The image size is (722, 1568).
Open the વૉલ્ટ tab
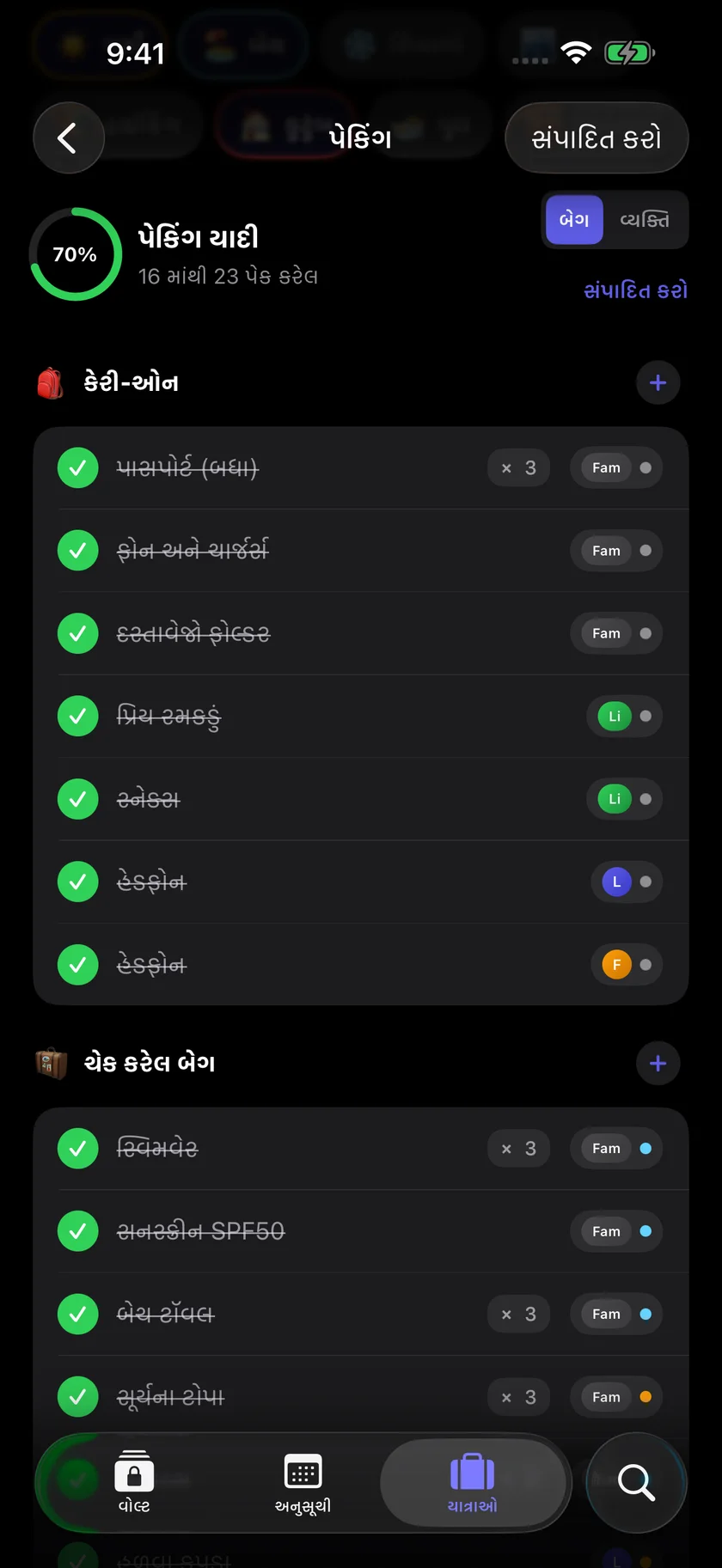point(134,1482)
